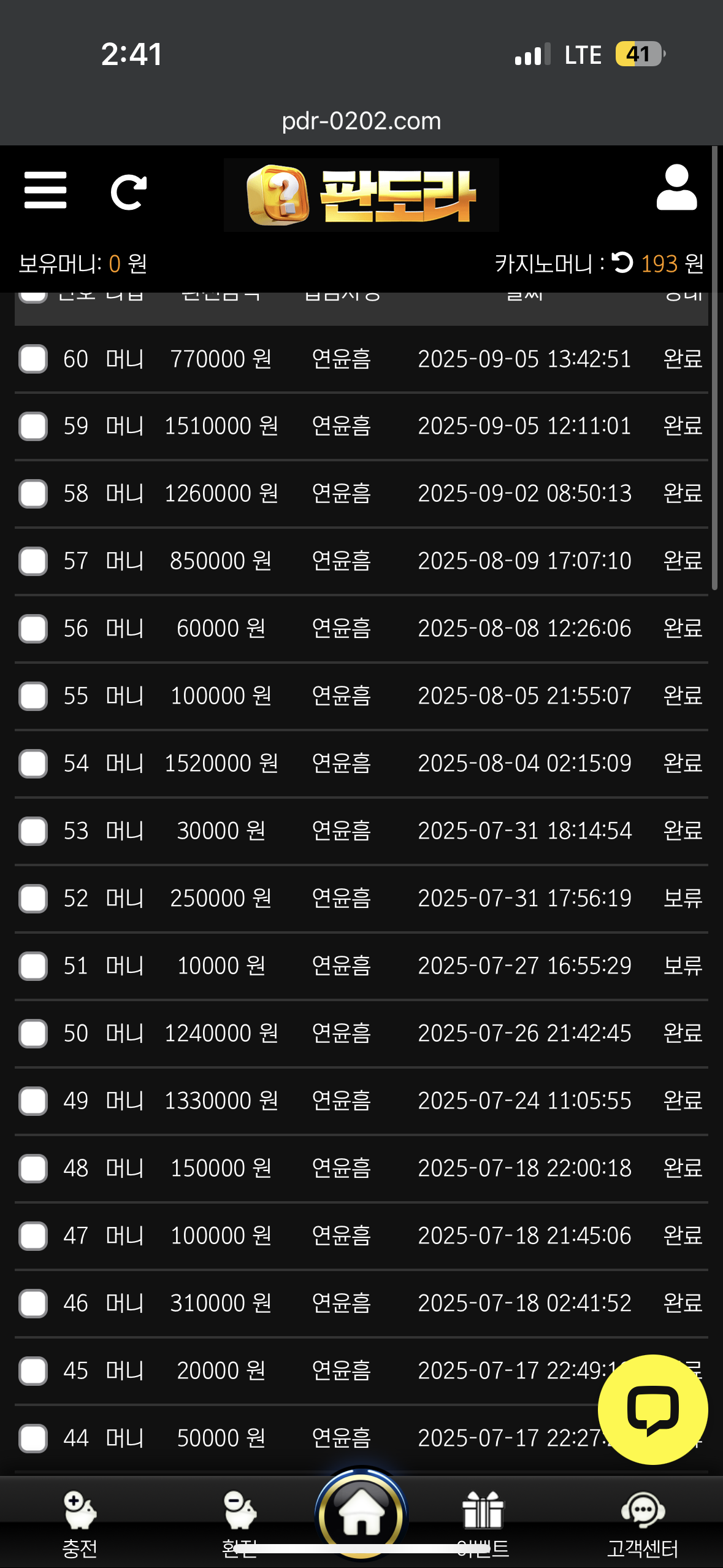Mark the checkbox for row 49

point(33,1101)
